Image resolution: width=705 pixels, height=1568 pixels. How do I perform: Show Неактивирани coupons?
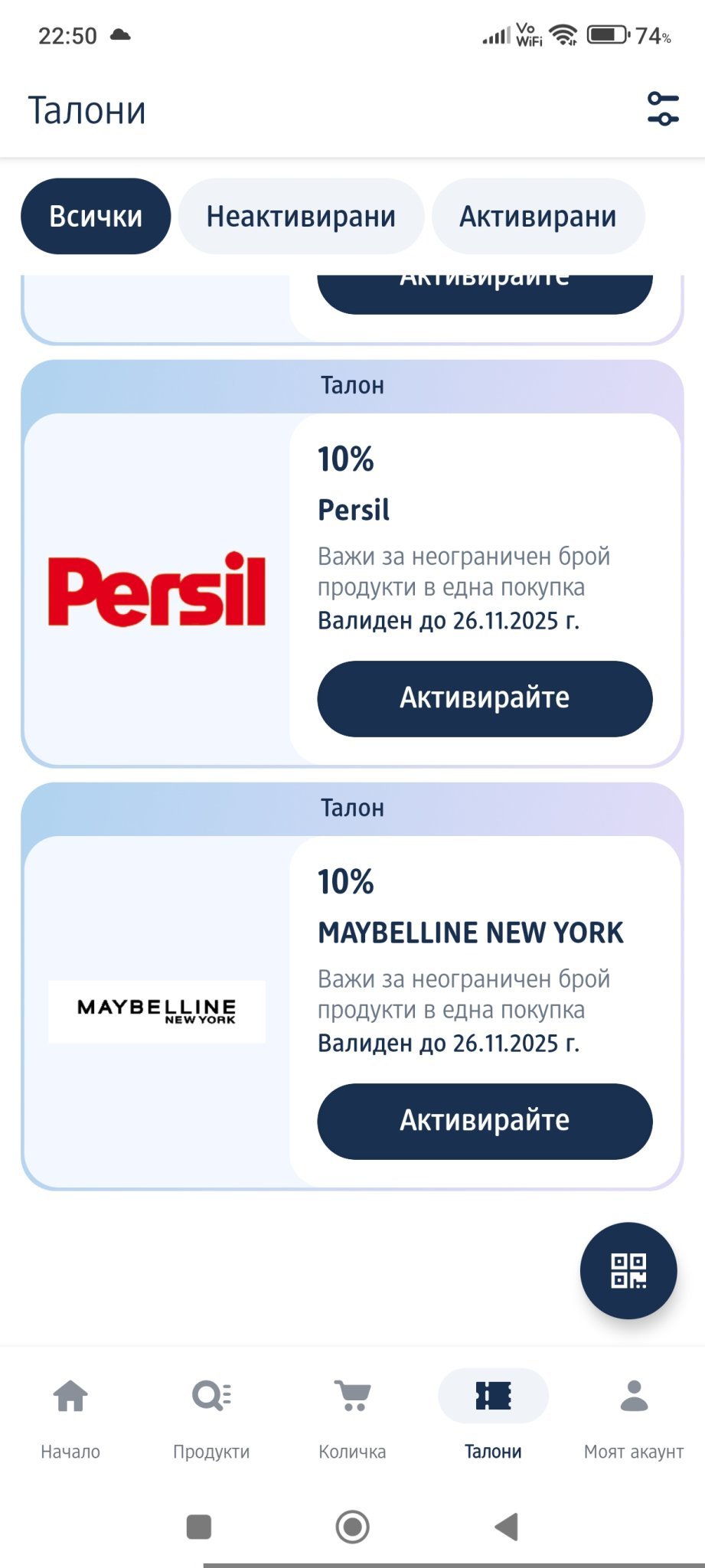click(x=301, y=216)
